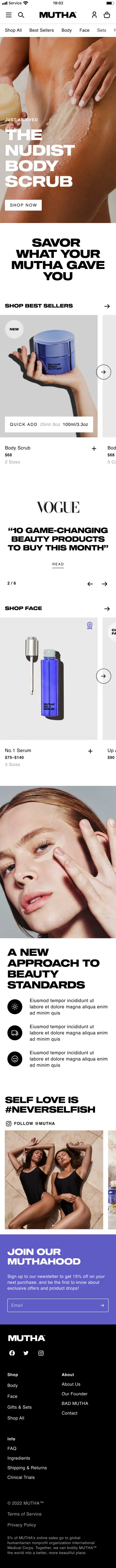Open the account profile icon
This screenshot has width=116, height=1568.
click(94, 15)
